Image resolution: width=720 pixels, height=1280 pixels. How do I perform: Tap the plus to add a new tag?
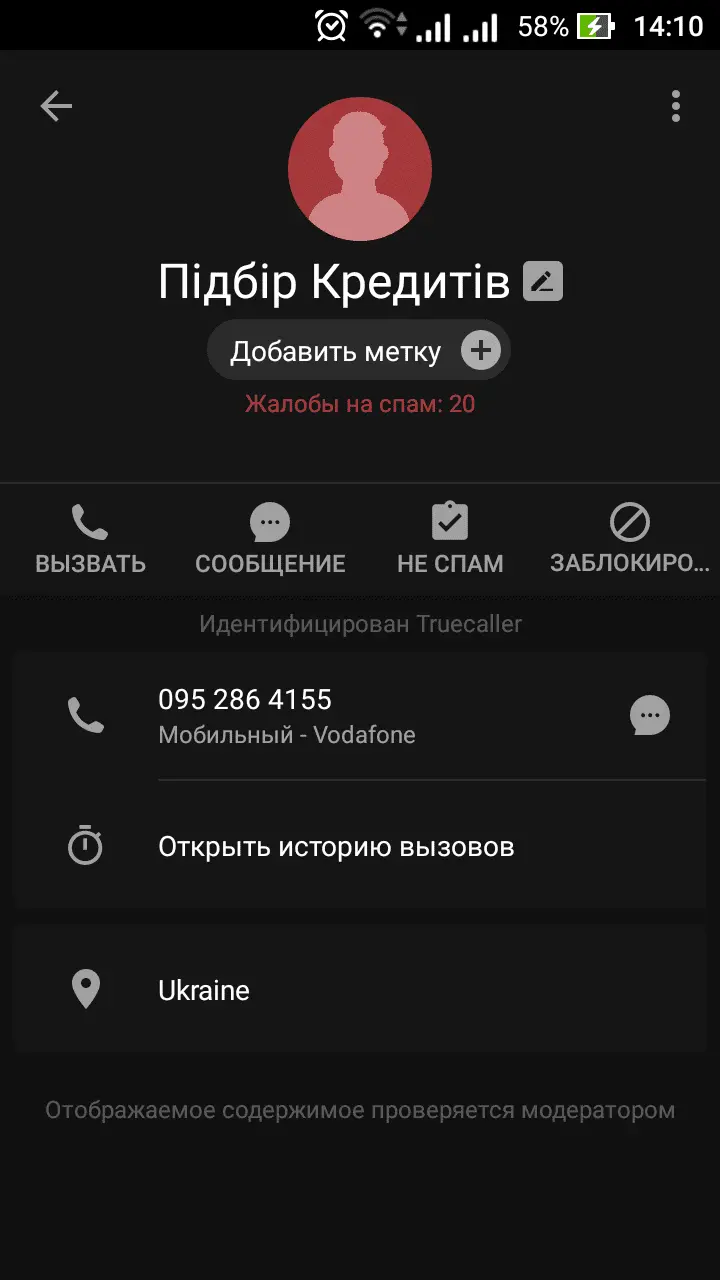pos(481,350)
